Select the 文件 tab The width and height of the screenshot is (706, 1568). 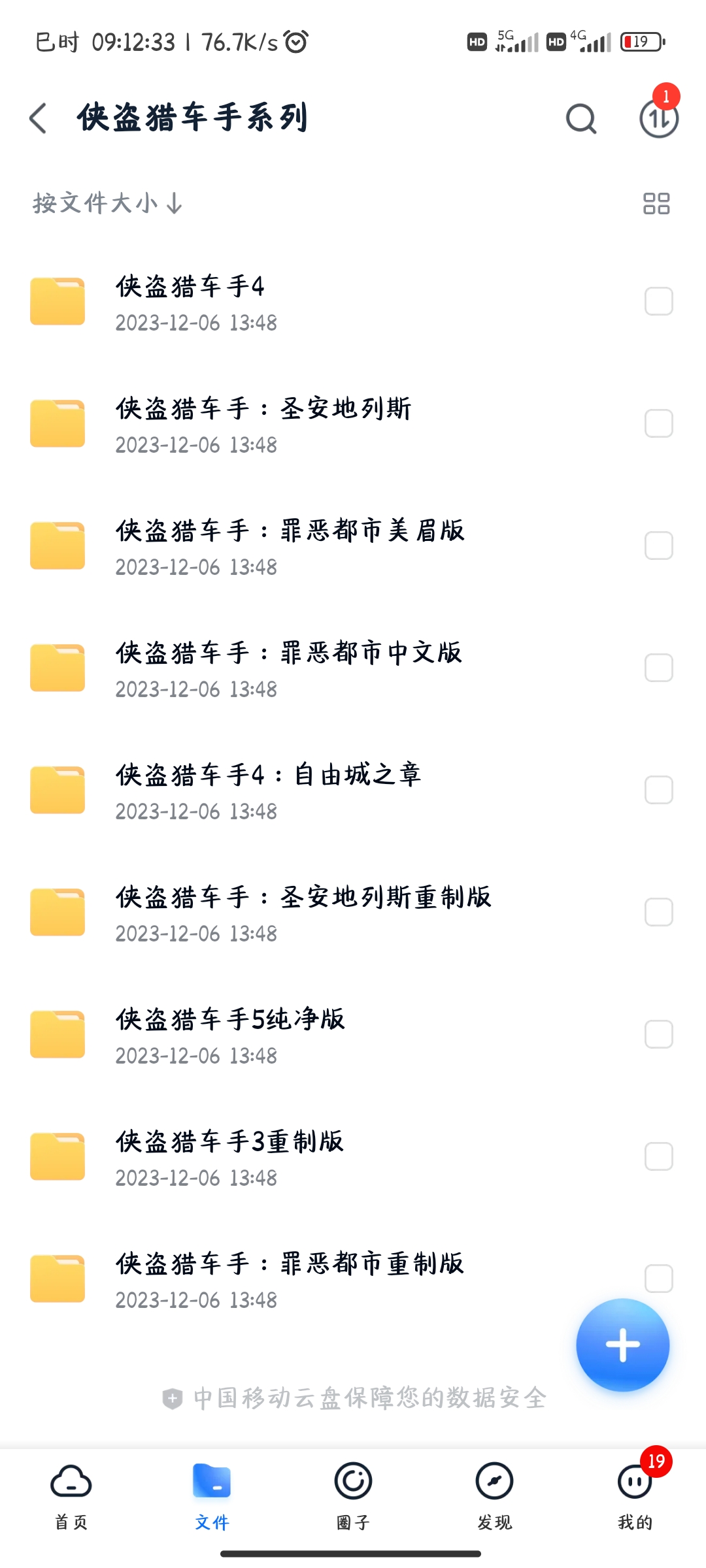pyautogui.click(x=212, y=1496)
